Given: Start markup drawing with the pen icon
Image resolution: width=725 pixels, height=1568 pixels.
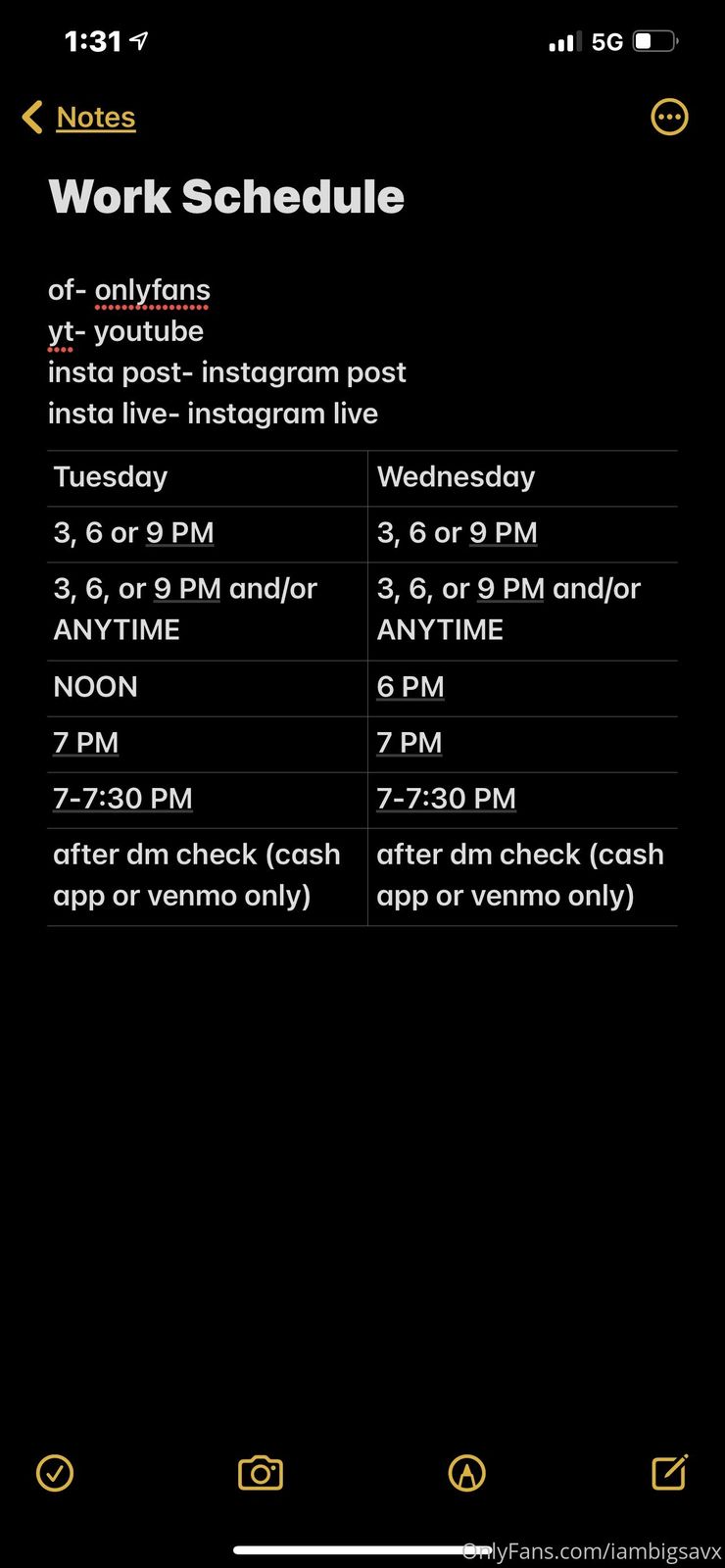Looking at the screenshot, I should [x=466, y=1472].
